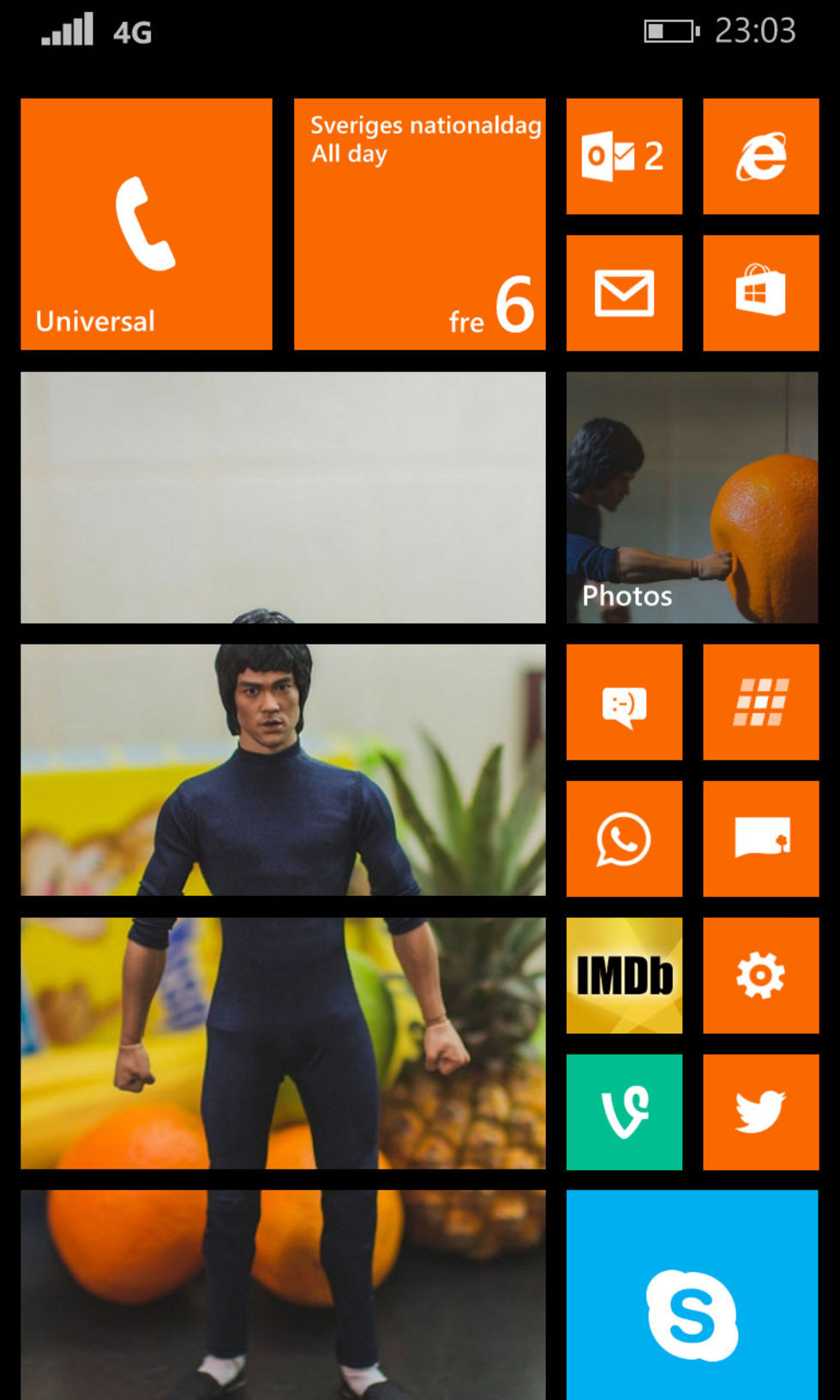Image resolution: width=840 pixels, height=1400 pixels.
Task: Open the Twitter tile
Action: [760, 1112]
